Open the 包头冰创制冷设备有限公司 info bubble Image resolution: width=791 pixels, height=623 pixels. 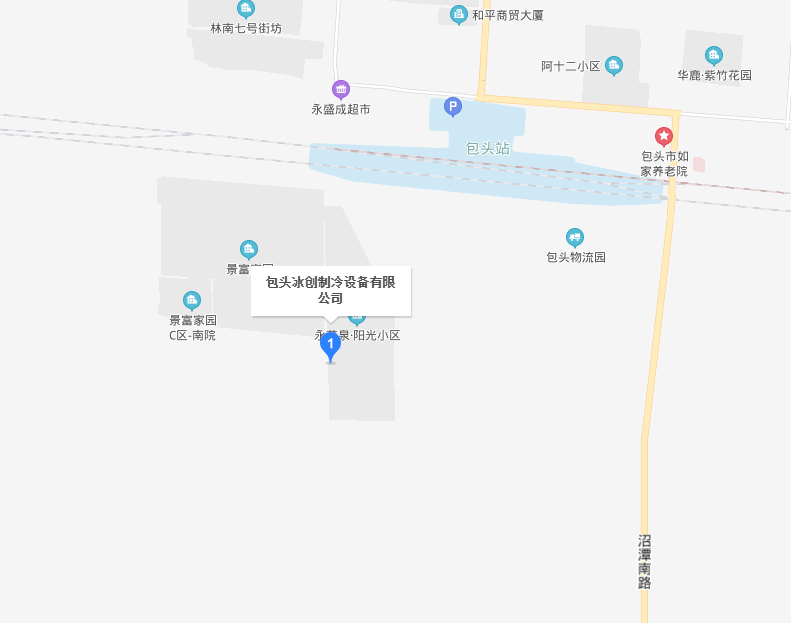(x=330, y=290)
